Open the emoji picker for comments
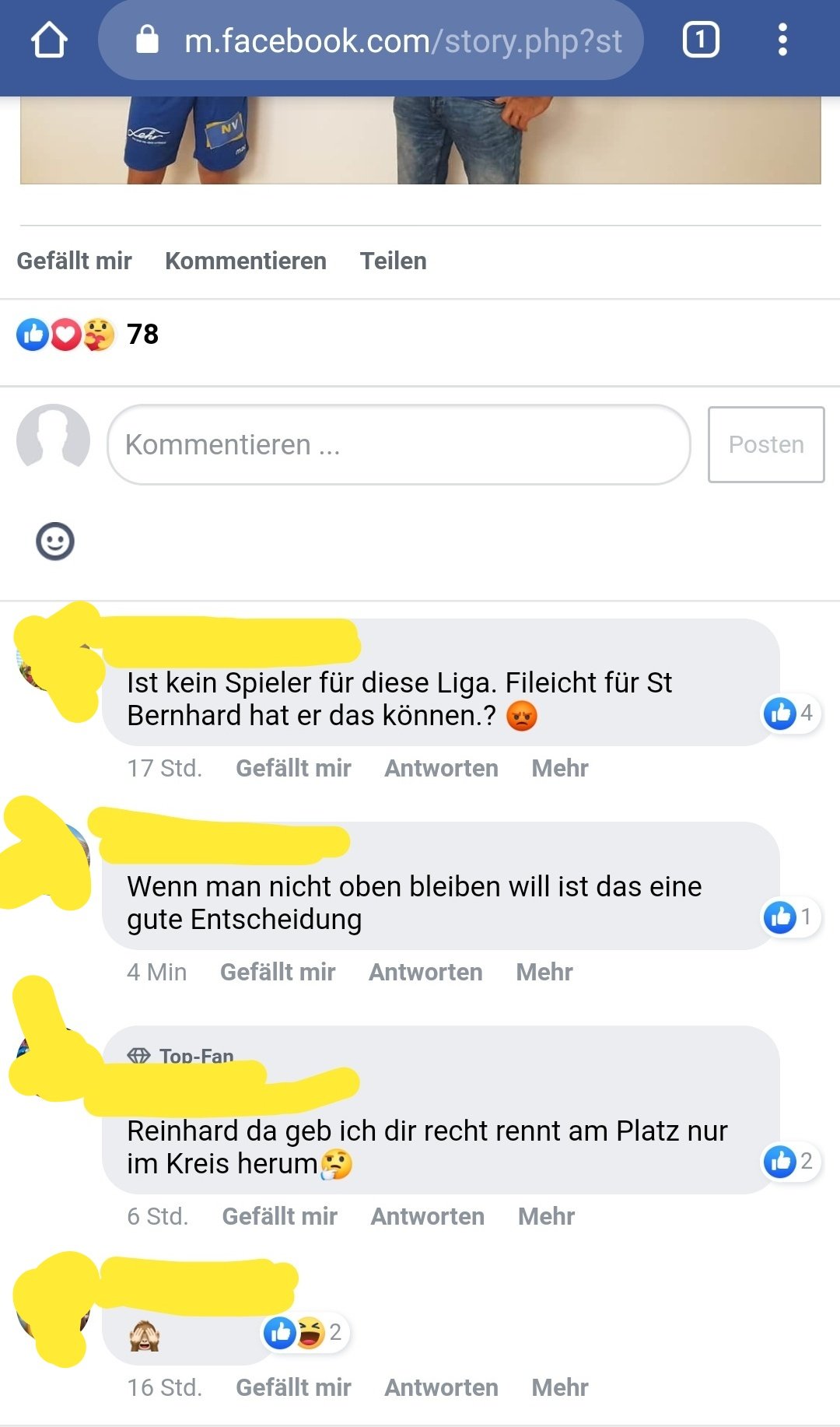Screen dimensions: 840x1427 click(x=55, y=541)
